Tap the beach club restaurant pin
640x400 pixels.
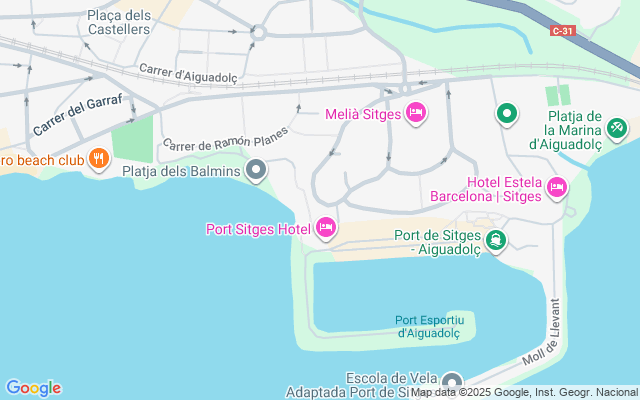[x=98, y=158]
